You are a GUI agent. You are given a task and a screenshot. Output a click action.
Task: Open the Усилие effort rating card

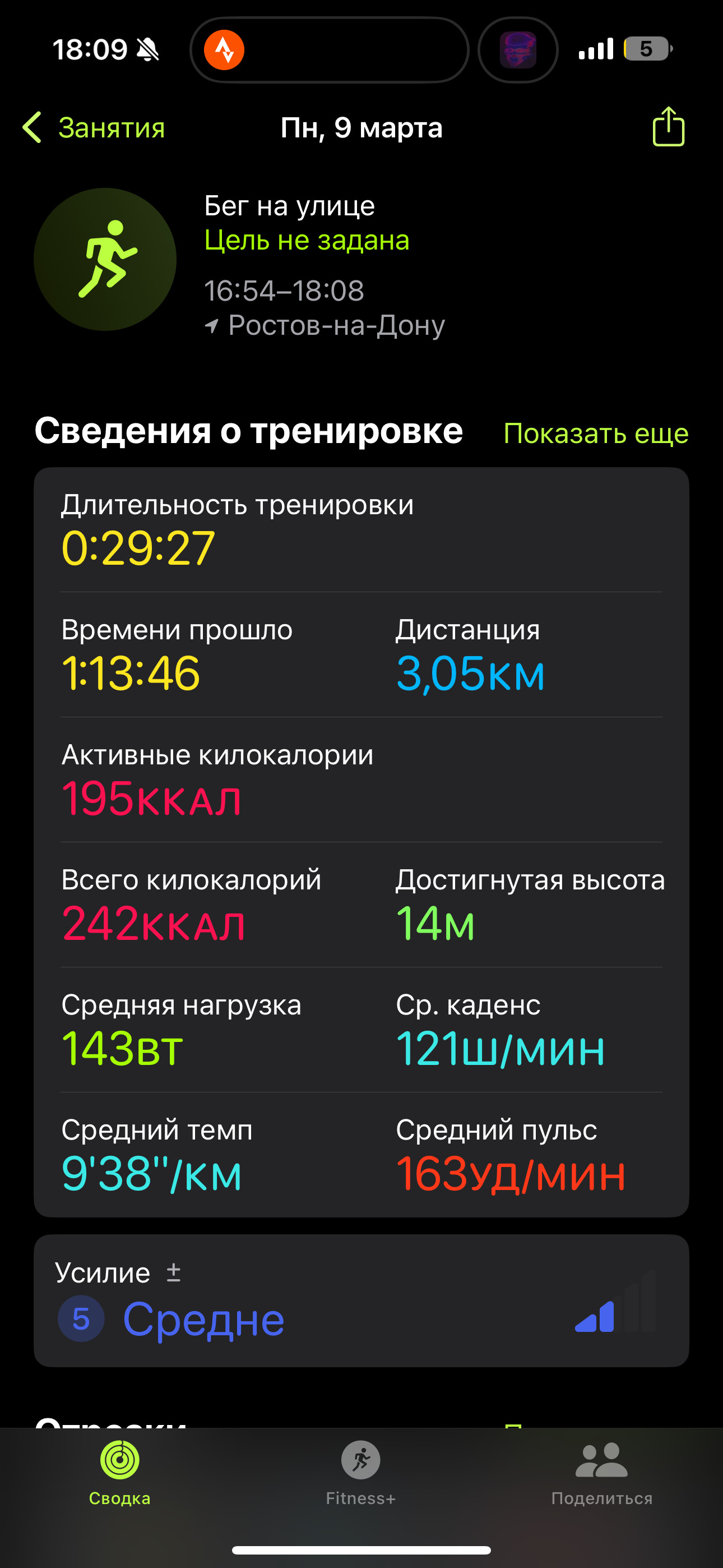coord(361,1301)
